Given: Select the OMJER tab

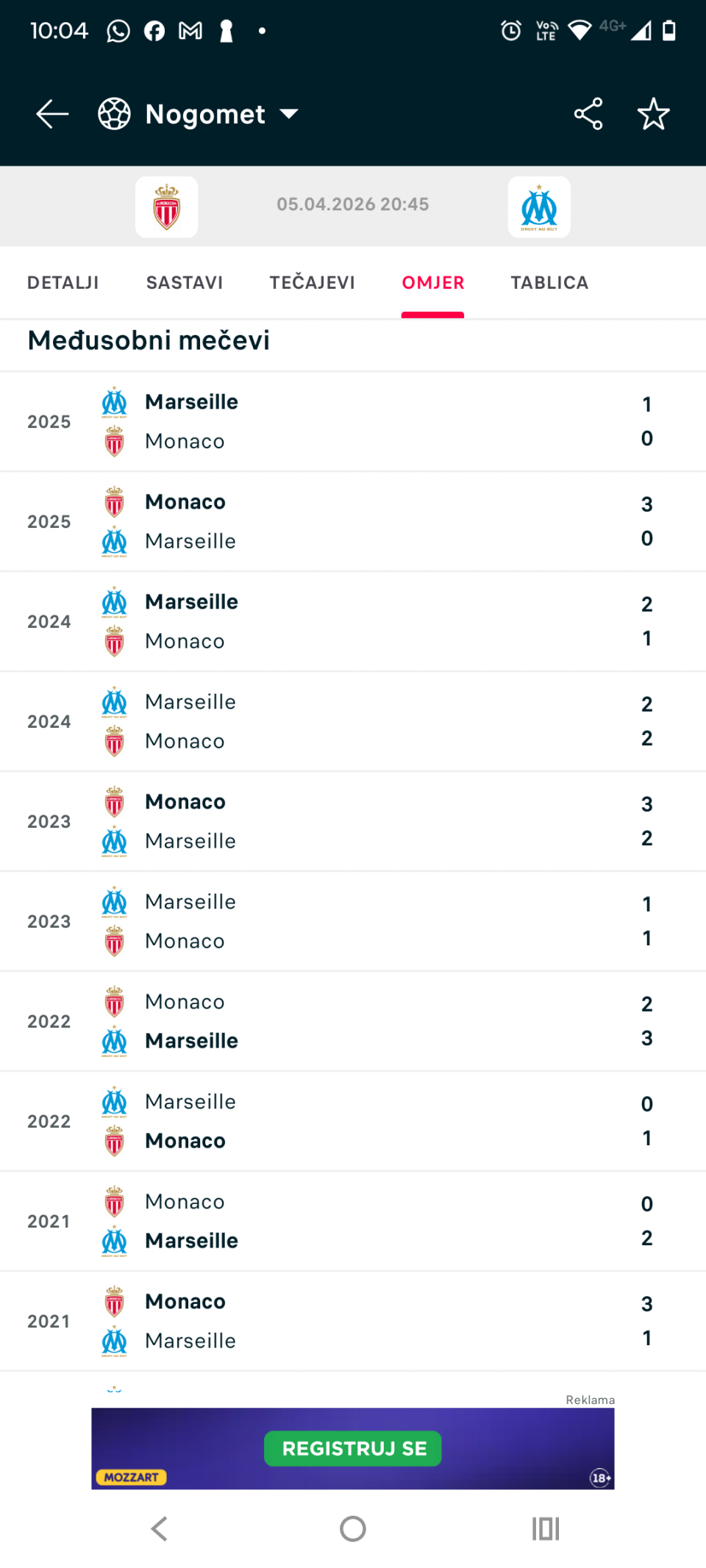Looking at the screenshot, I should coord(433,283).
